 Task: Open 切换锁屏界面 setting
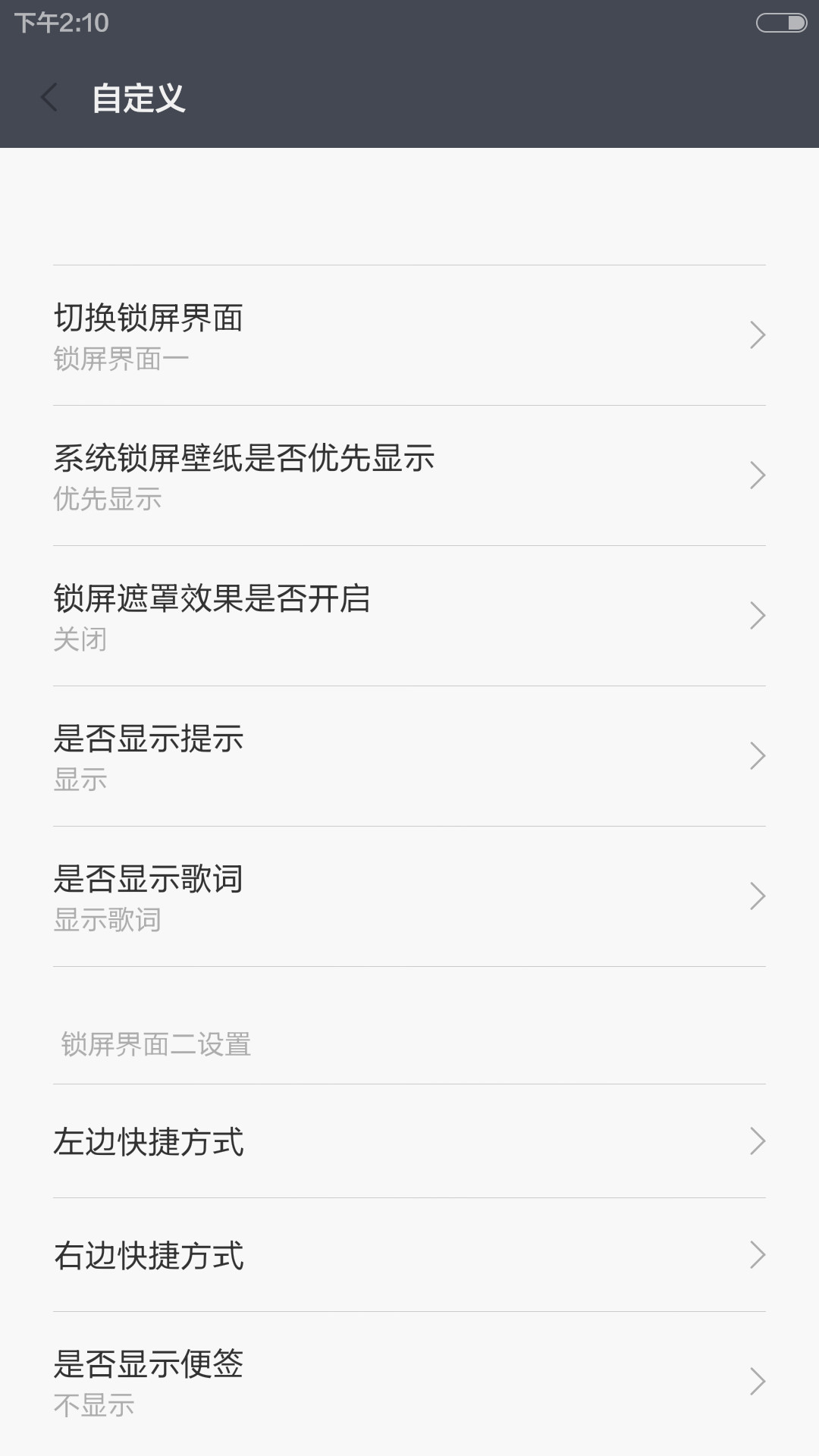tap(409, 335)
